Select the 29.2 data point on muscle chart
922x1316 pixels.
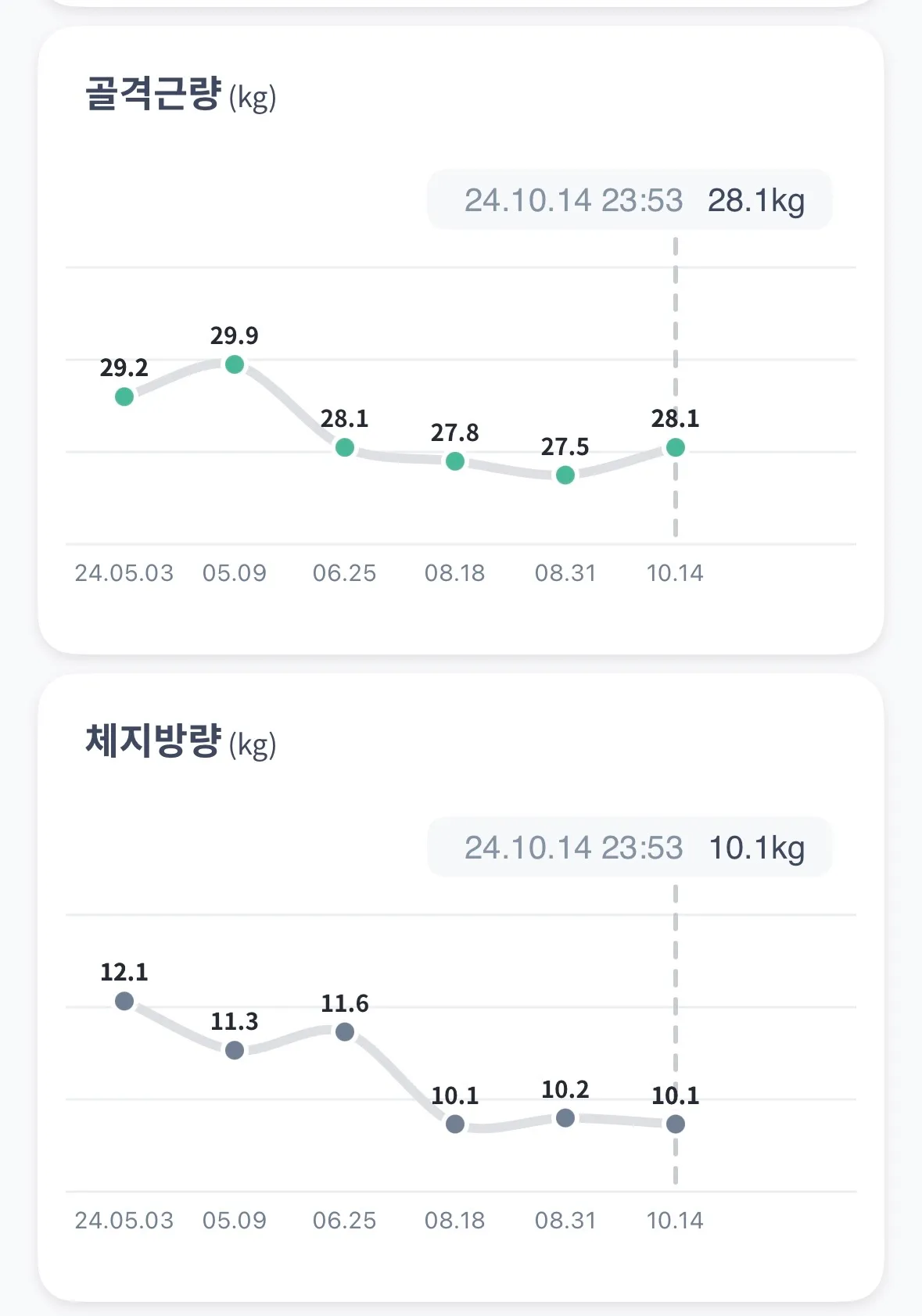(x=123, y=397)
